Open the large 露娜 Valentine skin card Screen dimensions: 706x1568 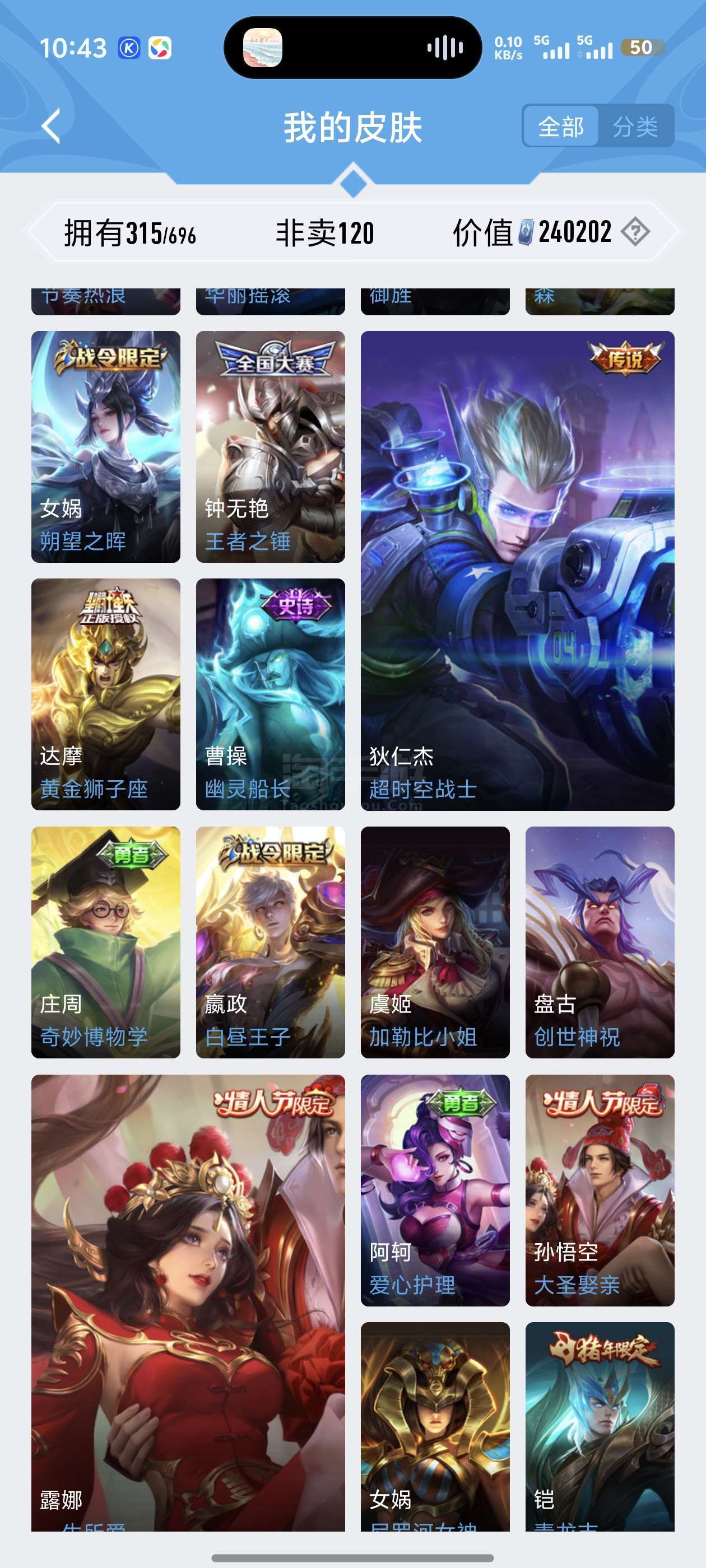(x=188, y=1303)
